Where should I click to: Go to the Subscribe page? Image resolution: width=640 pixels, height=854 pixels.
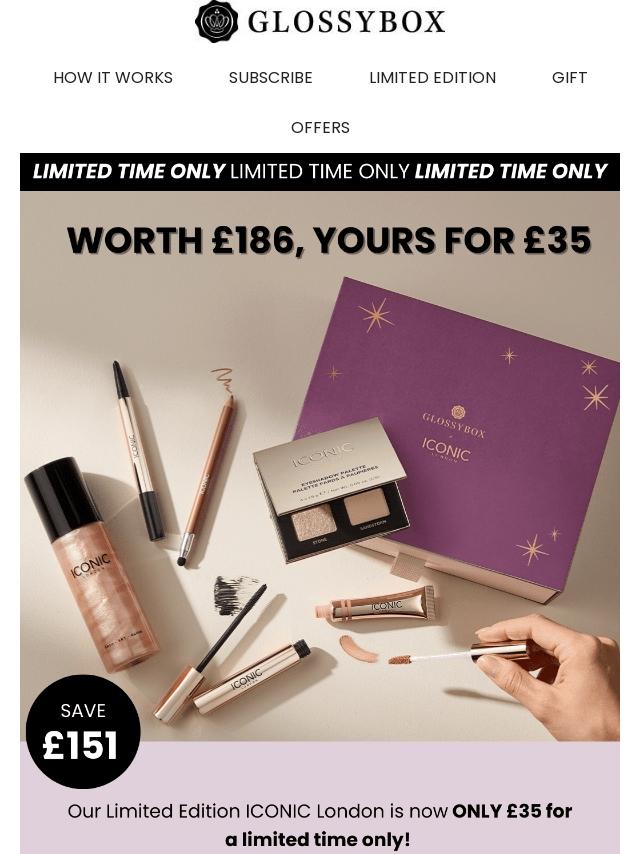pyautogui.click(x=270, y=78)
